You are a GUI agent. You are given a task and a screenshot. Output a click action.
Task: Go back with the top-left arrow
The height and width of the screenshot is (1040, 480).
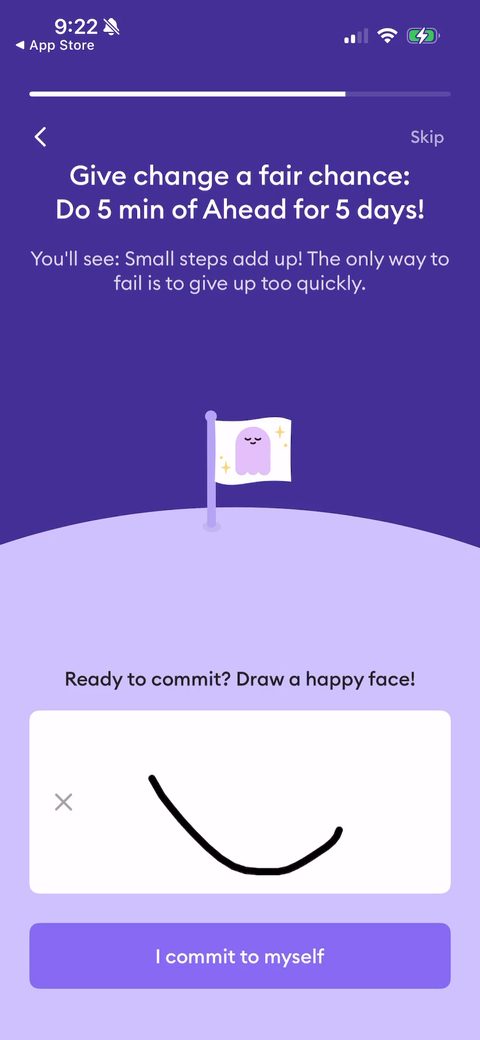tap(40, 137)
